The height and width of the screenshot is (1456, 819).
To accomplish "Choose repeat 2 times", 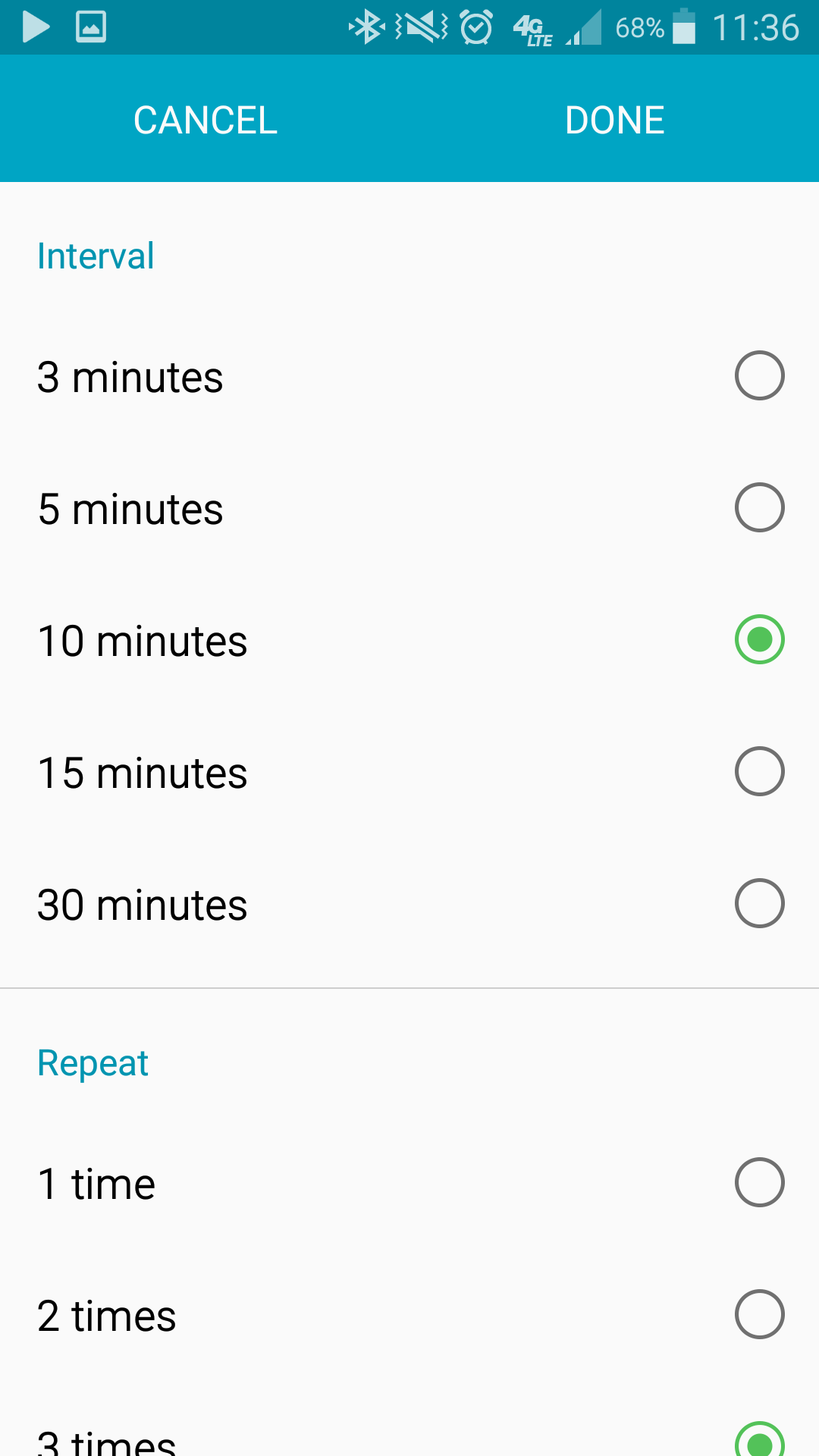I will click(409, 1315).
